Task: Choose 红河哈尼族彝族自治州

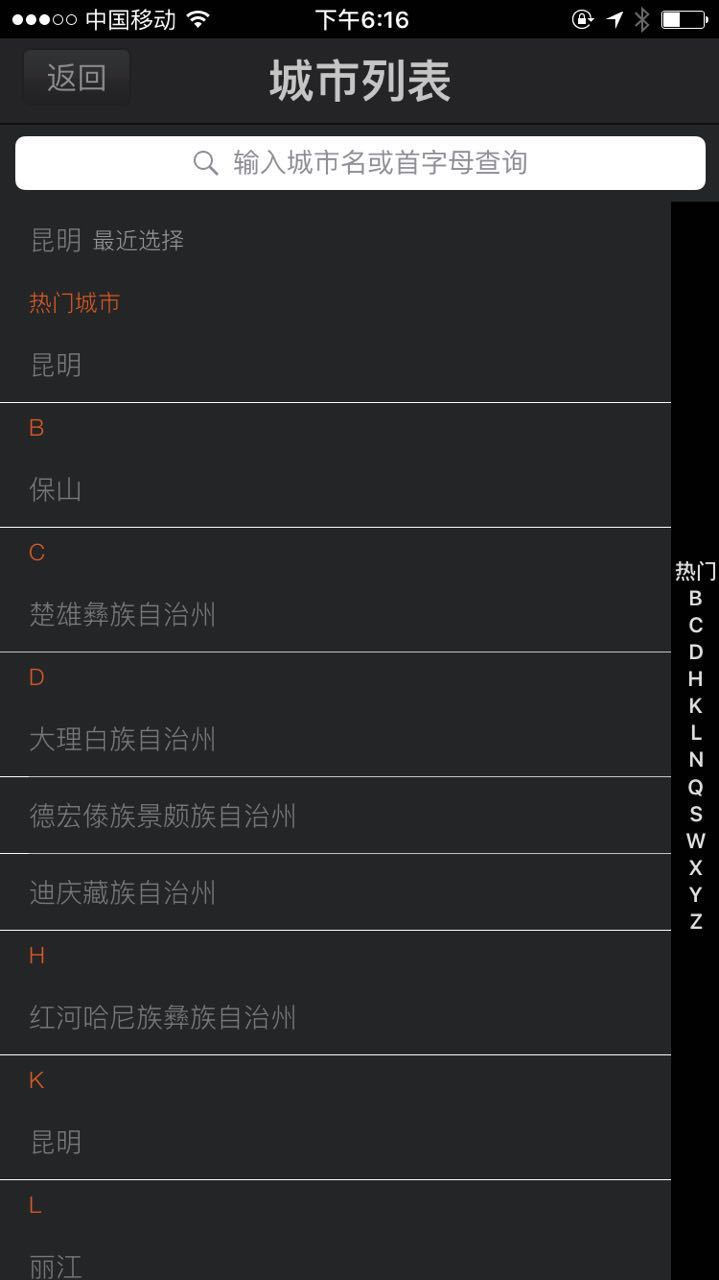Action: pyautogui.click(x=163, y=1018)
